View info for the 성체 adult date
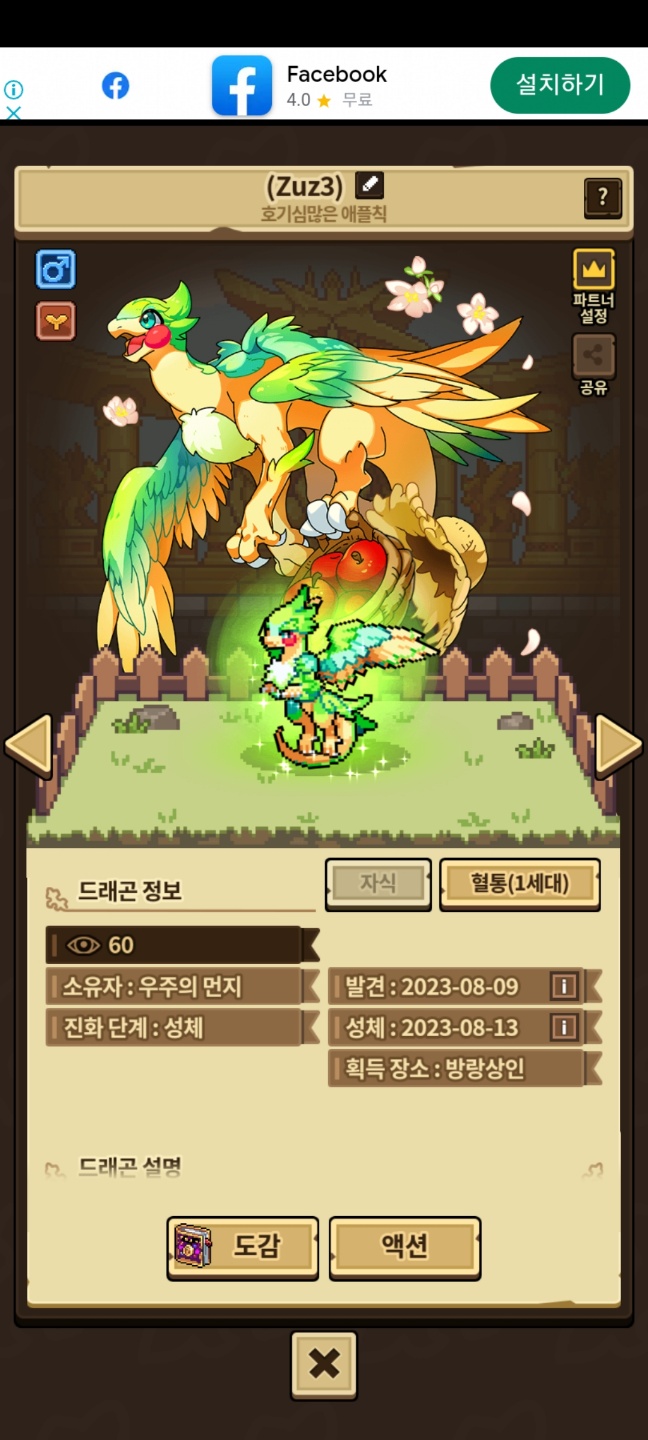The height and width of the screenshot is (1440, 648). (564, 1027)
